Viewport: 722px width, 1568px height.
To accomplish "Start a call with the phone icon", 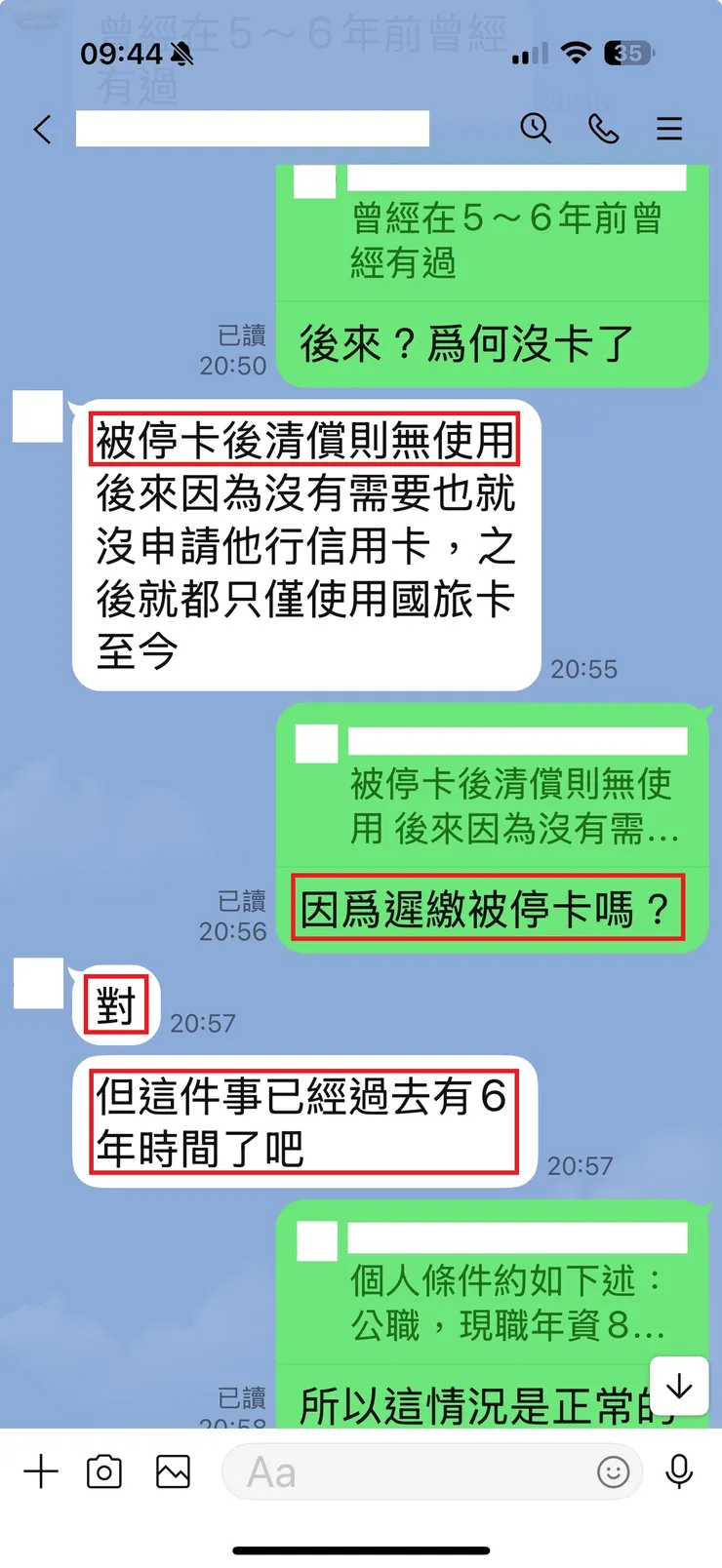I will tap(604, 128).
